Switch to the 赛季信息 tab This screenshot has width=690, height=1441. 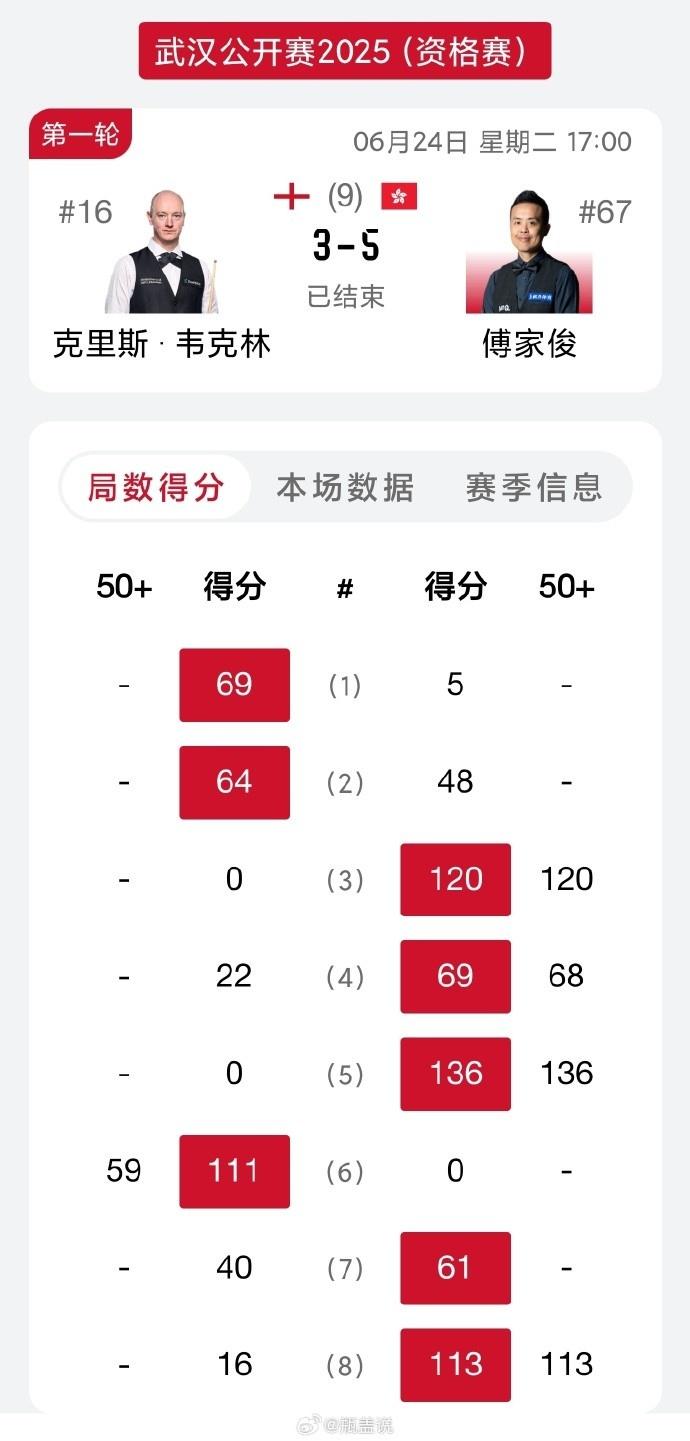(534, 487)
